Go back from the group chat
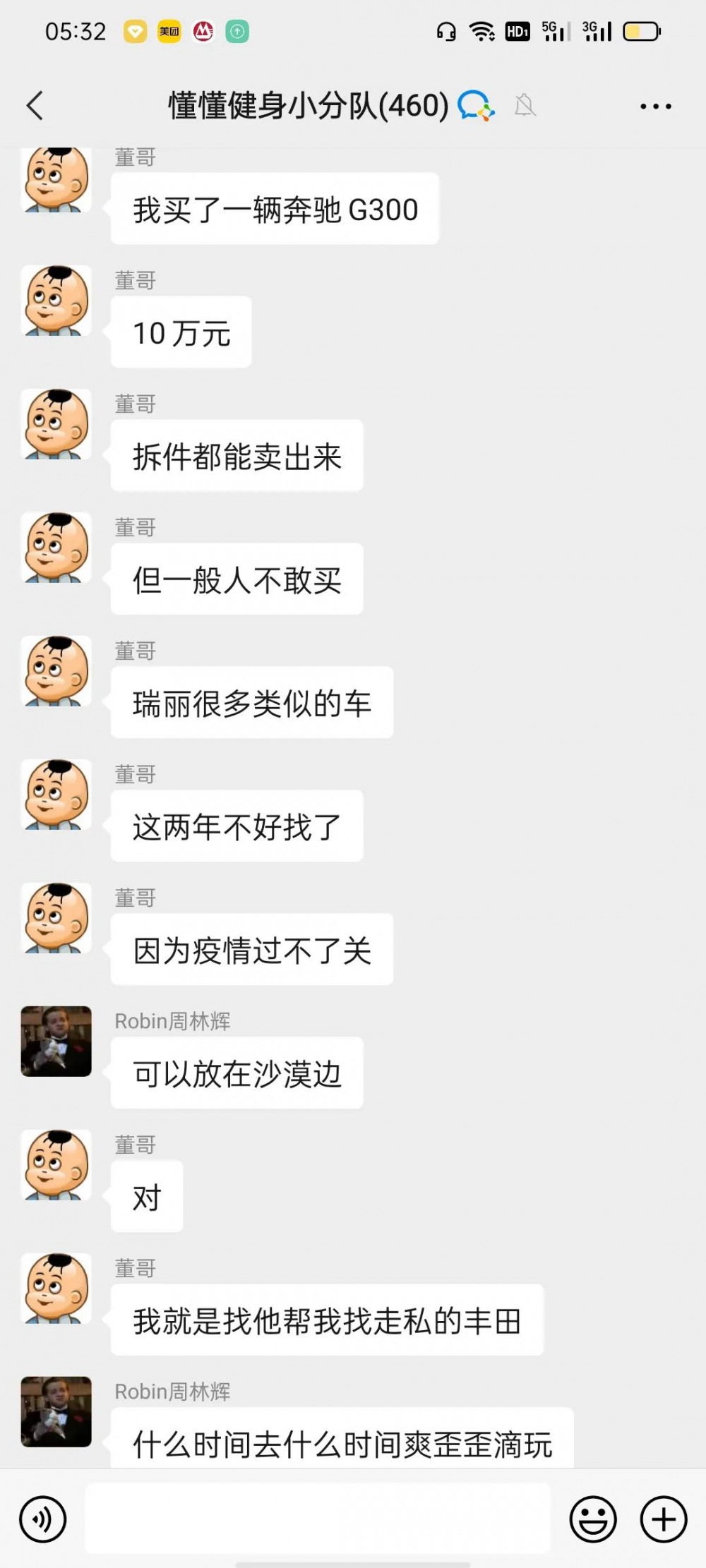Screen dimensions: 706x1568 (35, 107)
